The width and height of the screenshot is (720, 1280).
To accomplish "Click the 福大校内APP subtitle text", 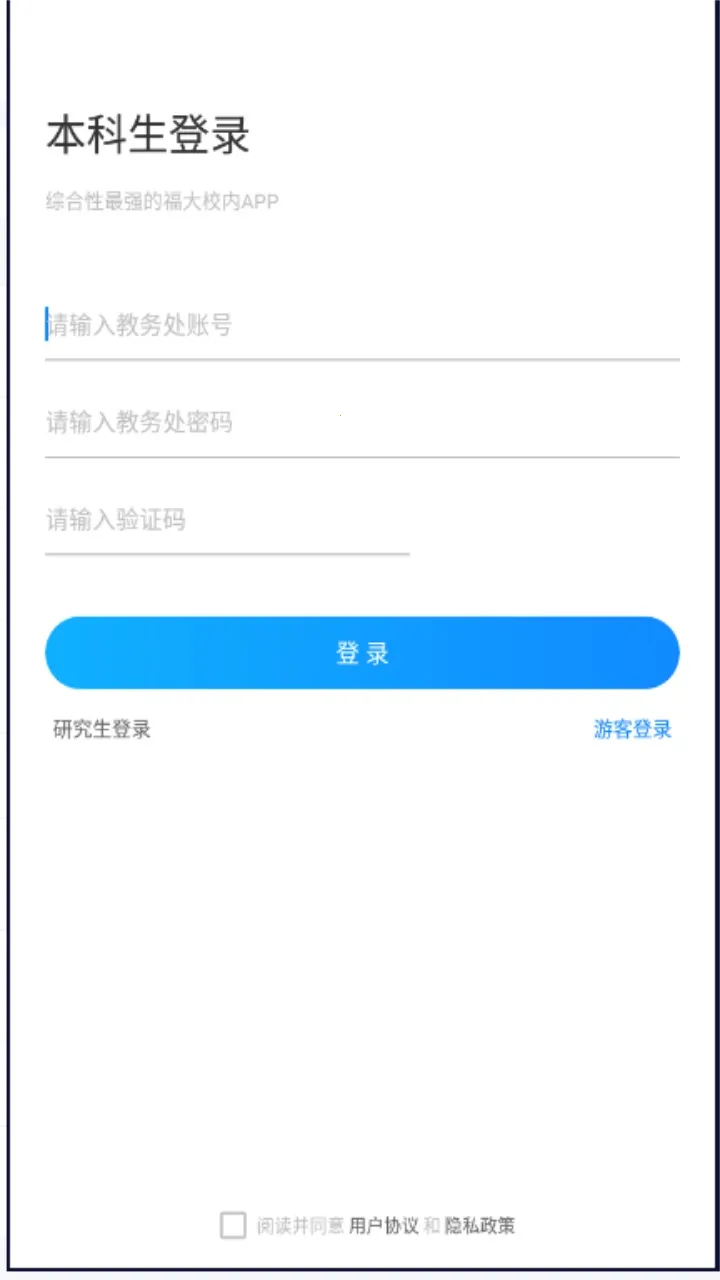I will tap(161, 201).
